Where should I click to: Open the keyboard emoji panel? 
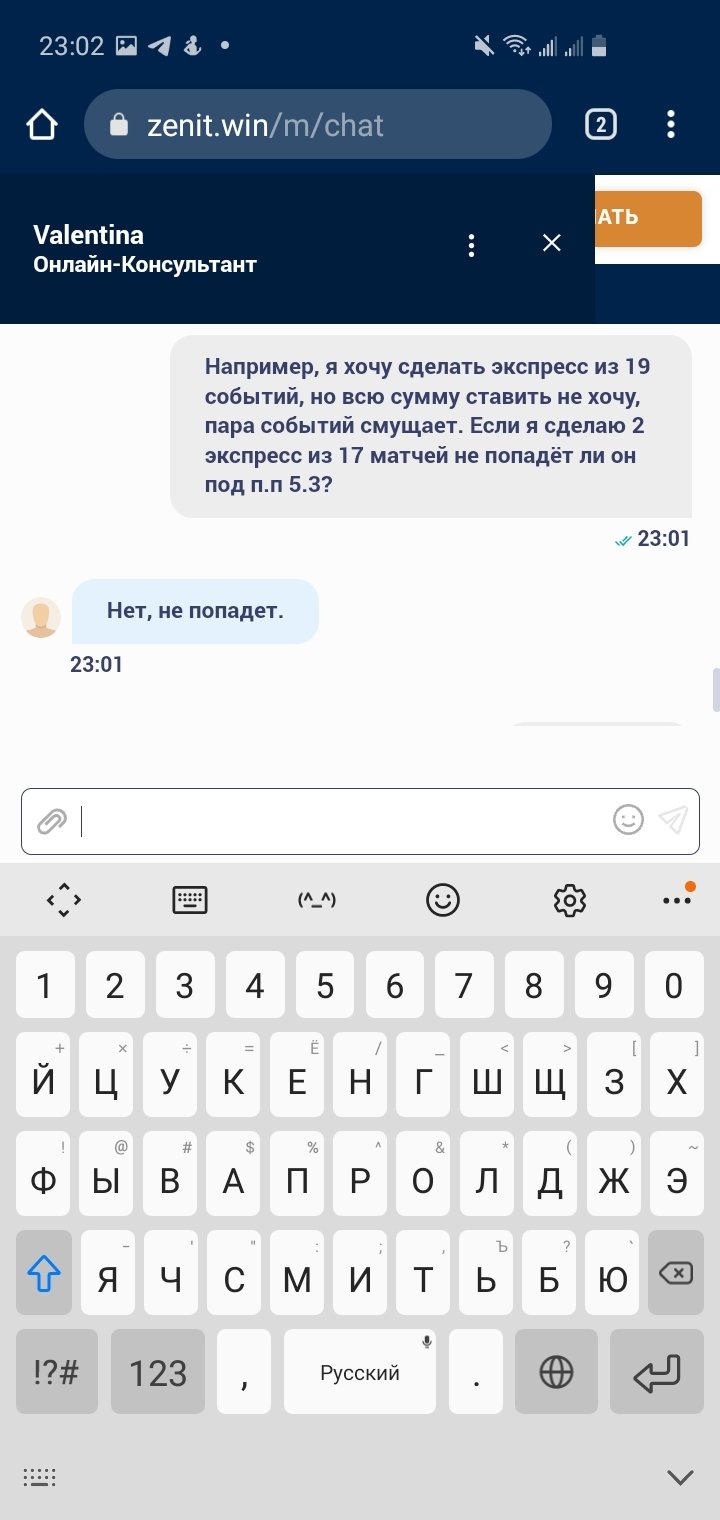443,900
